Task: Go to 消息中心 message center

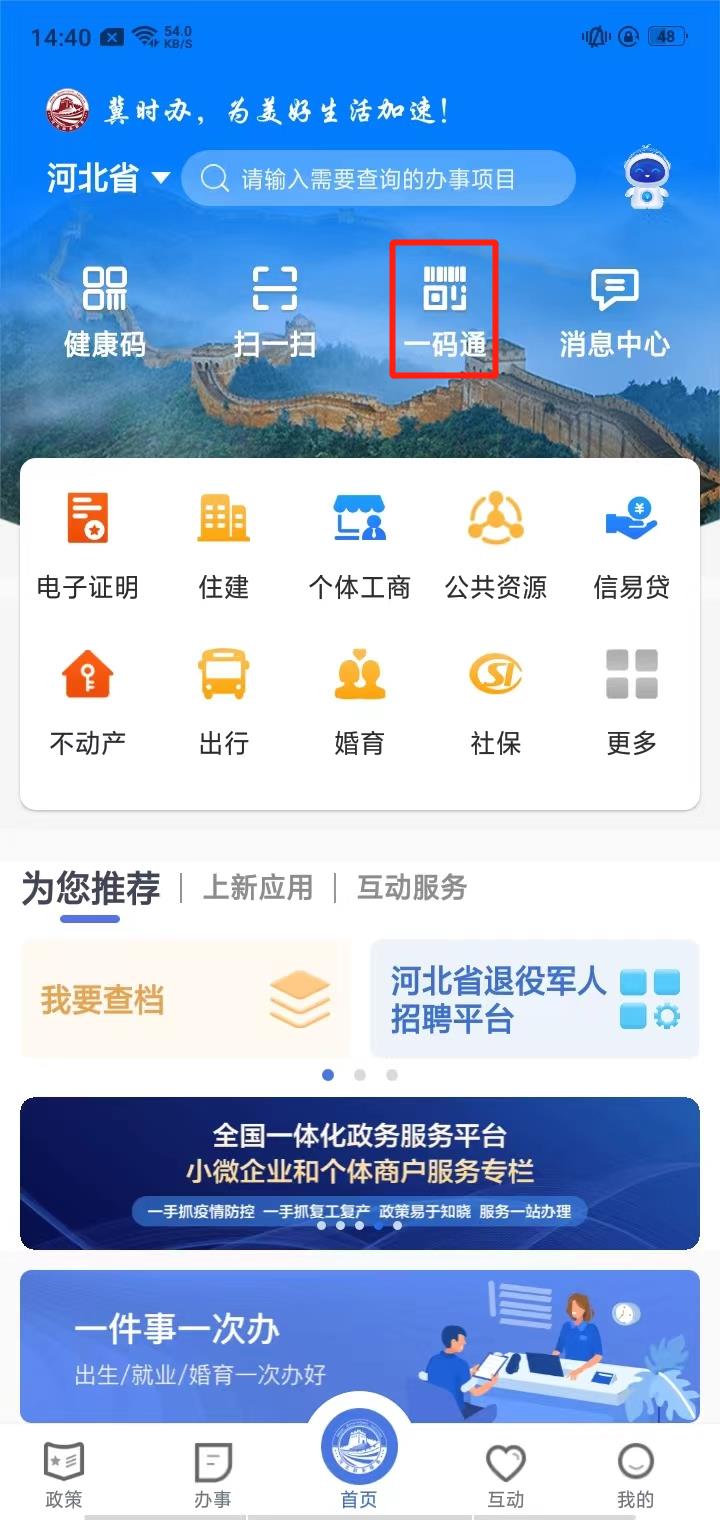Action: [614, 311]
